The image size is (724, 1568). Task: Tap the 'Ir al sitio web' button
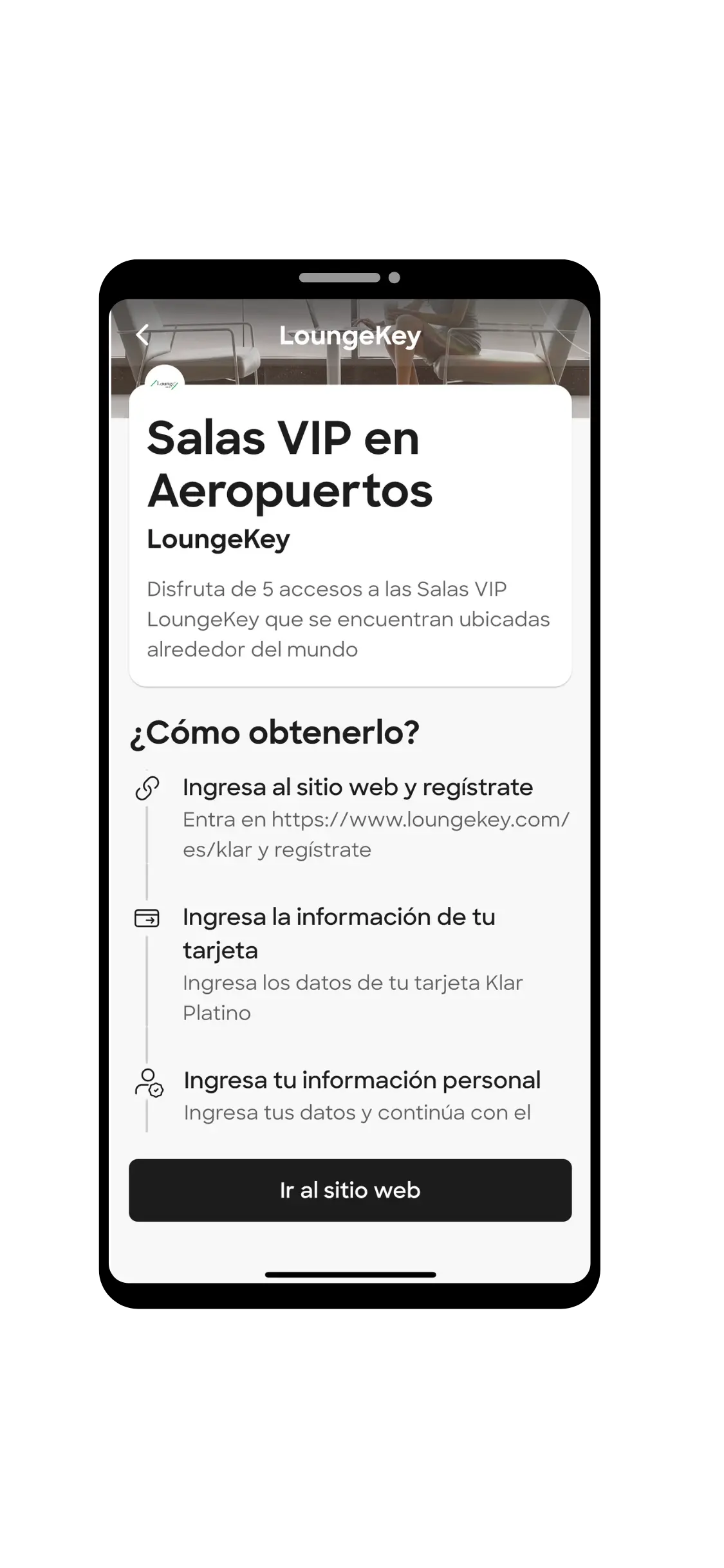point(350,1190)
